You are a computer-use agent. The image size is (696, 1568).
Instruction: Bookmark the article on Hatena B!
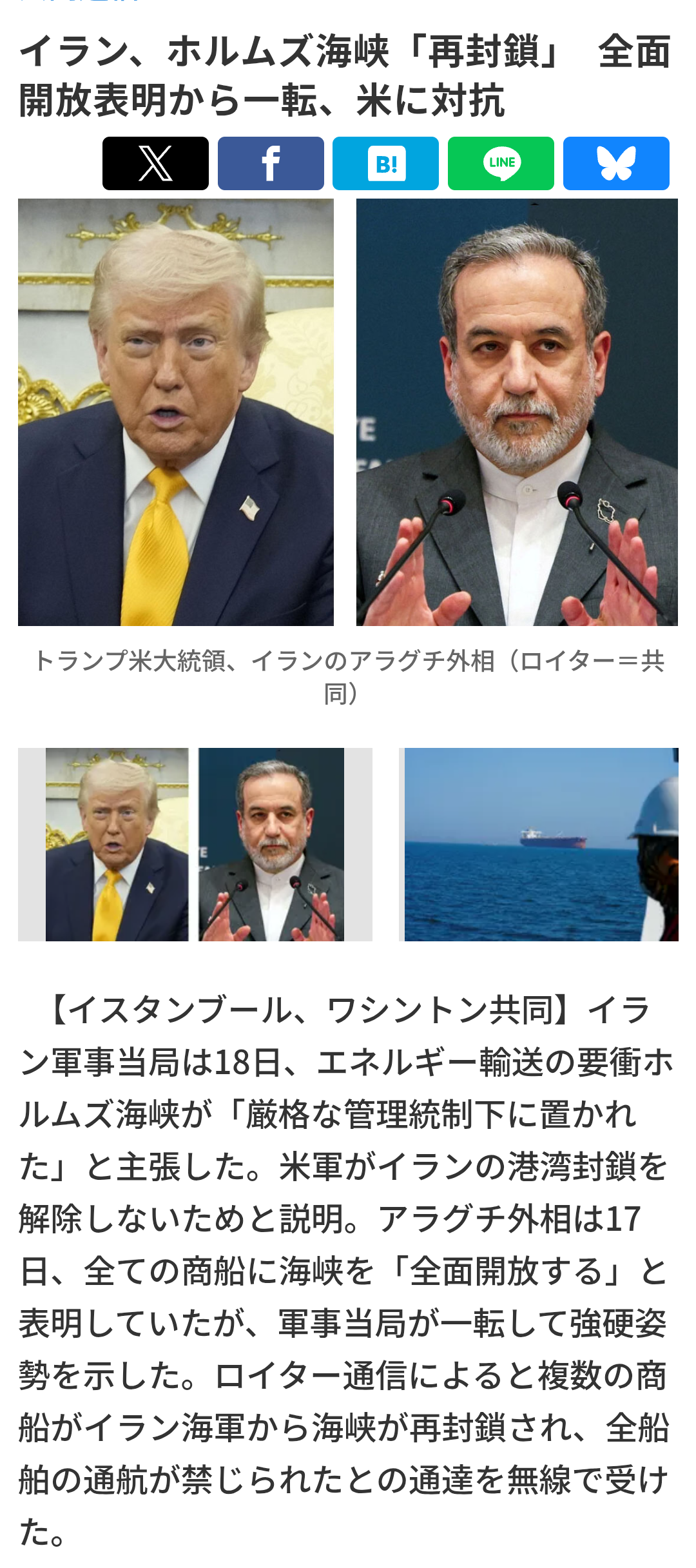385,163
